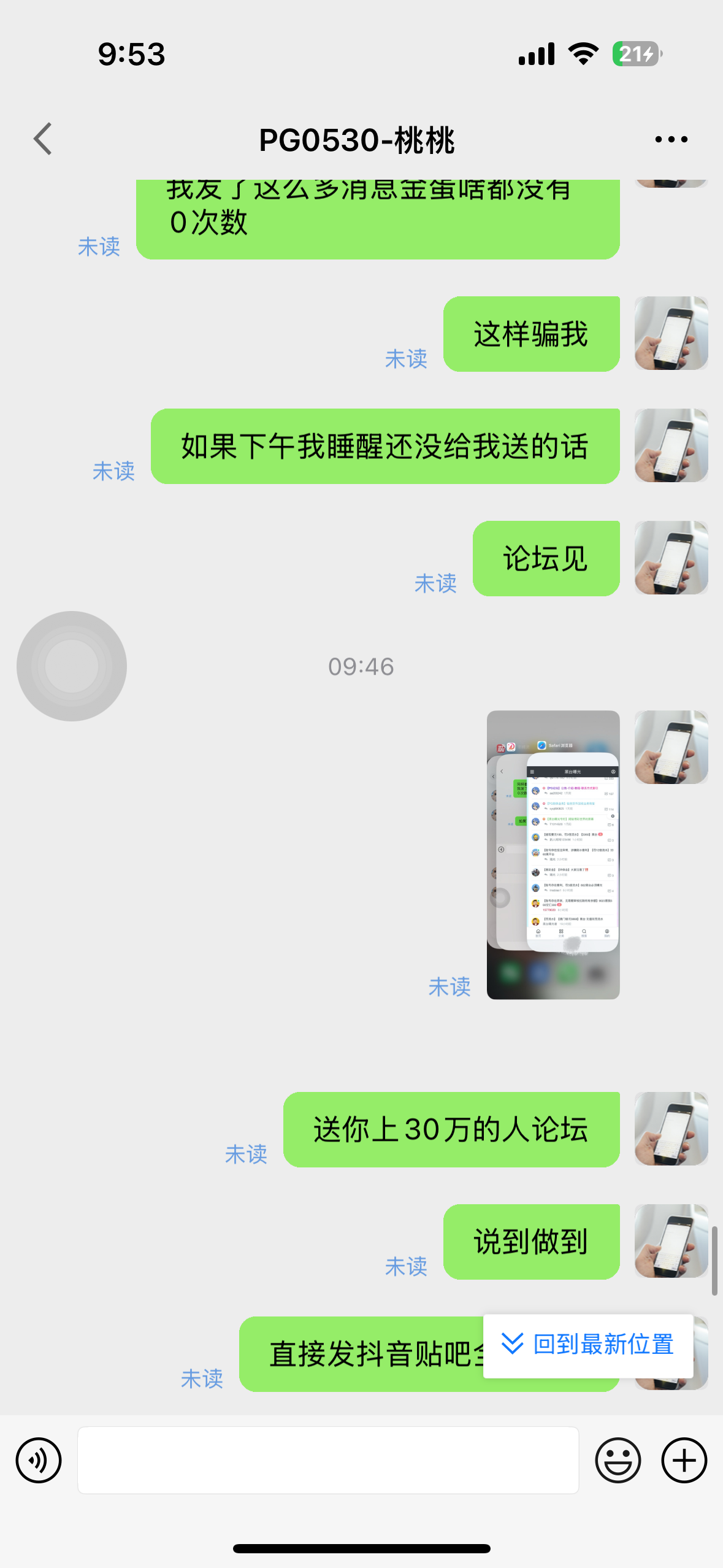Open avatar beside the 这样骗我 message
The height and width of the screenshot is (1568, 723).
pos(671,333)
